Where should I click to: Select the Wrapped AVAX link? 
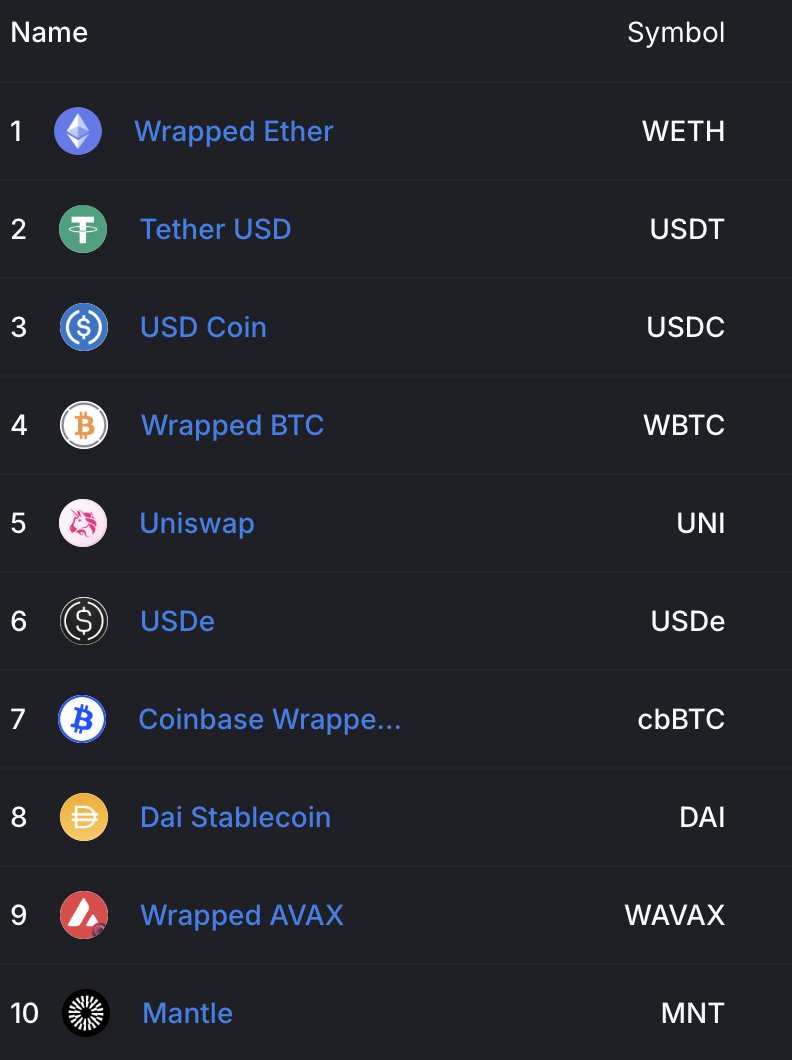click(x=241, y=916)
